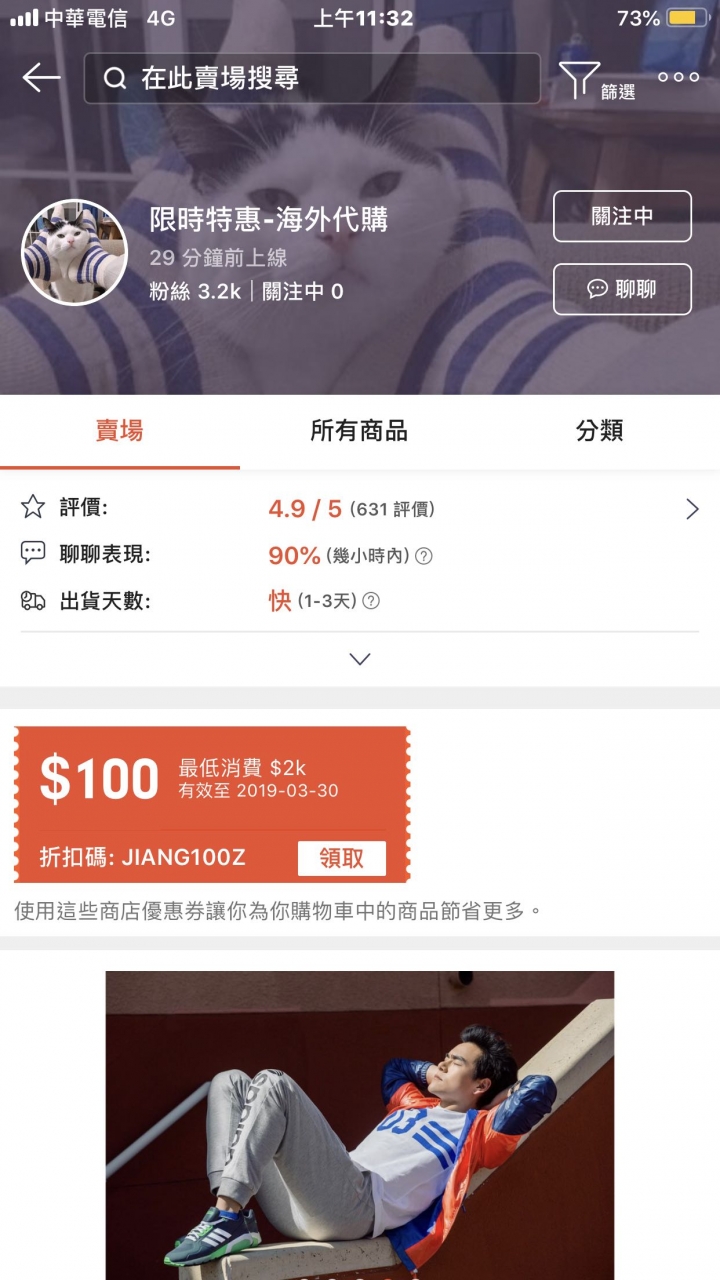This screenshot has width=720, height=1280.
Task: Tap the 關注中 following button
Action: [x=622, y=216]
